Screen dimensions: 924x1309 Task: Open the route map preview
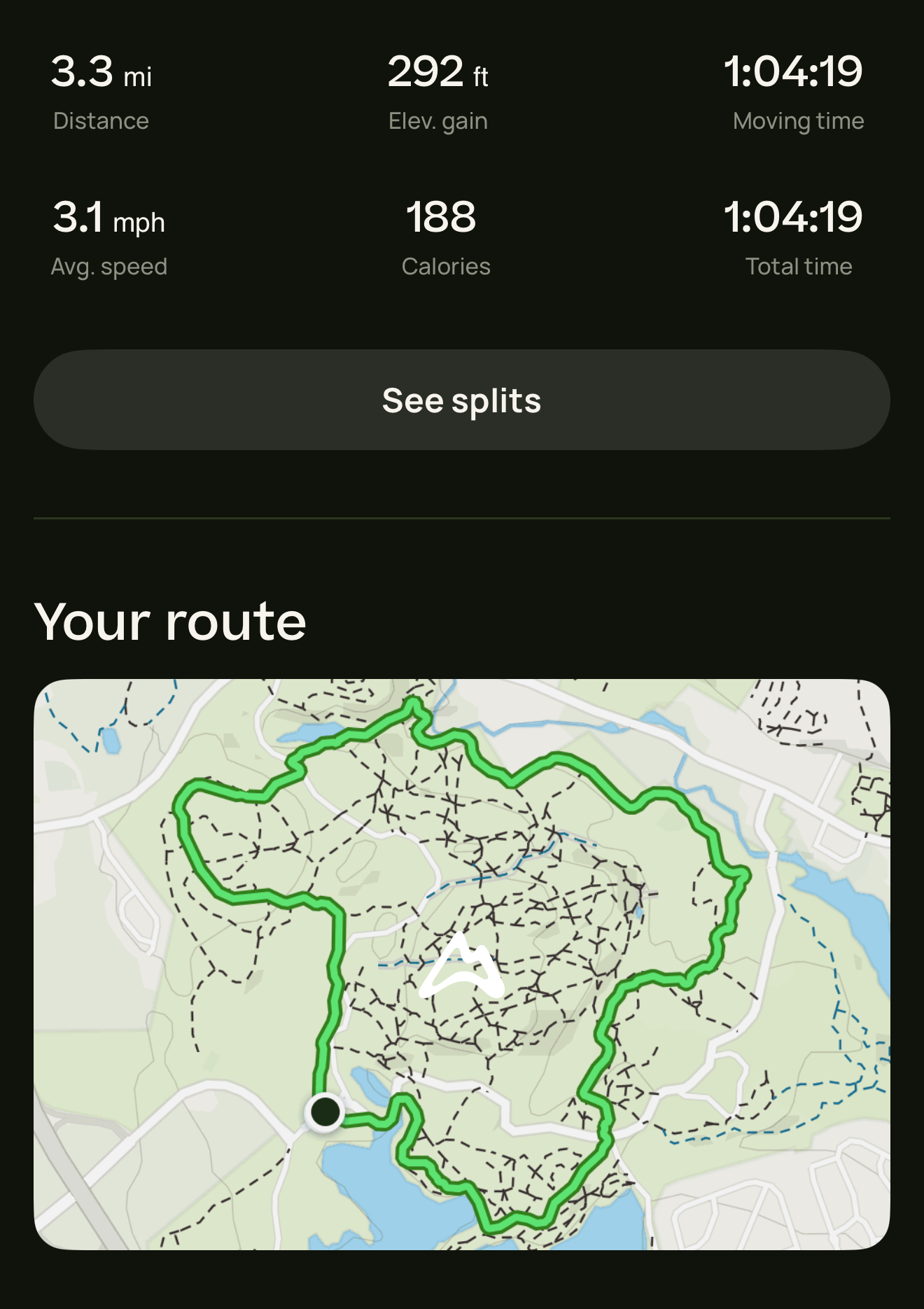(x=462, y=964)
